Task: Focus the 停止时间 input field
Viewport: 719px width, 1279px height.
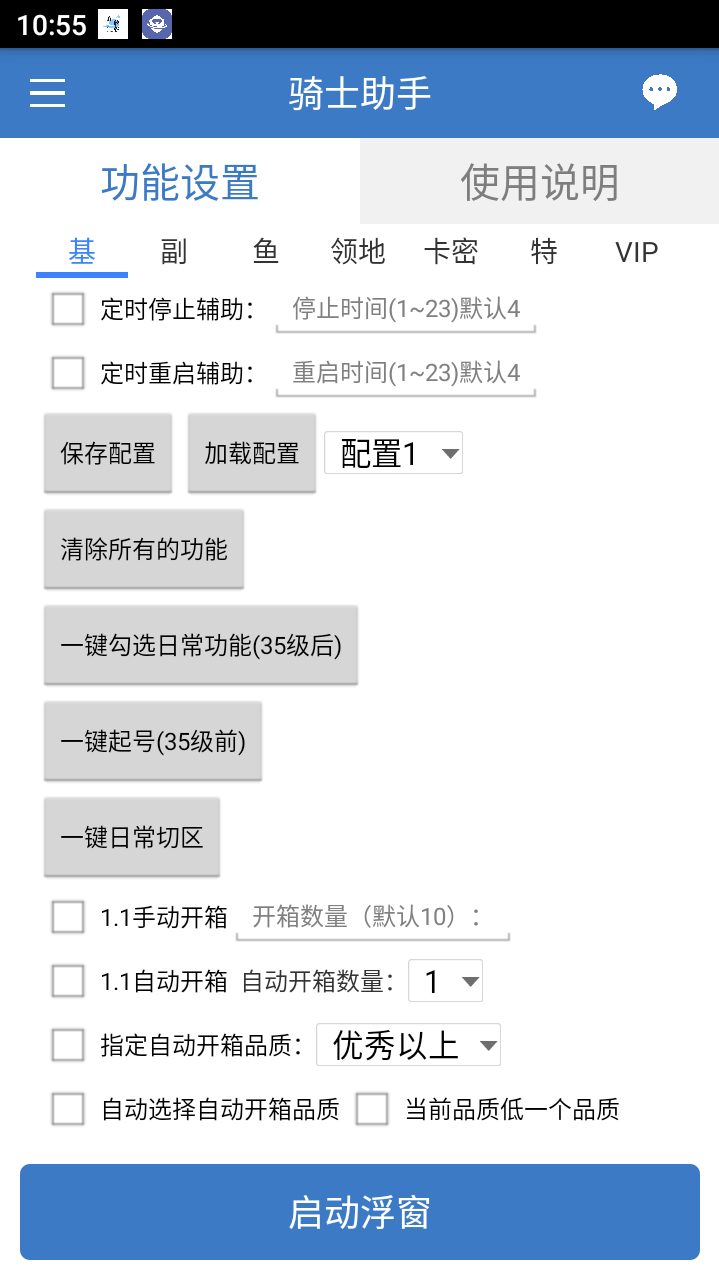Action: (405, 309)
